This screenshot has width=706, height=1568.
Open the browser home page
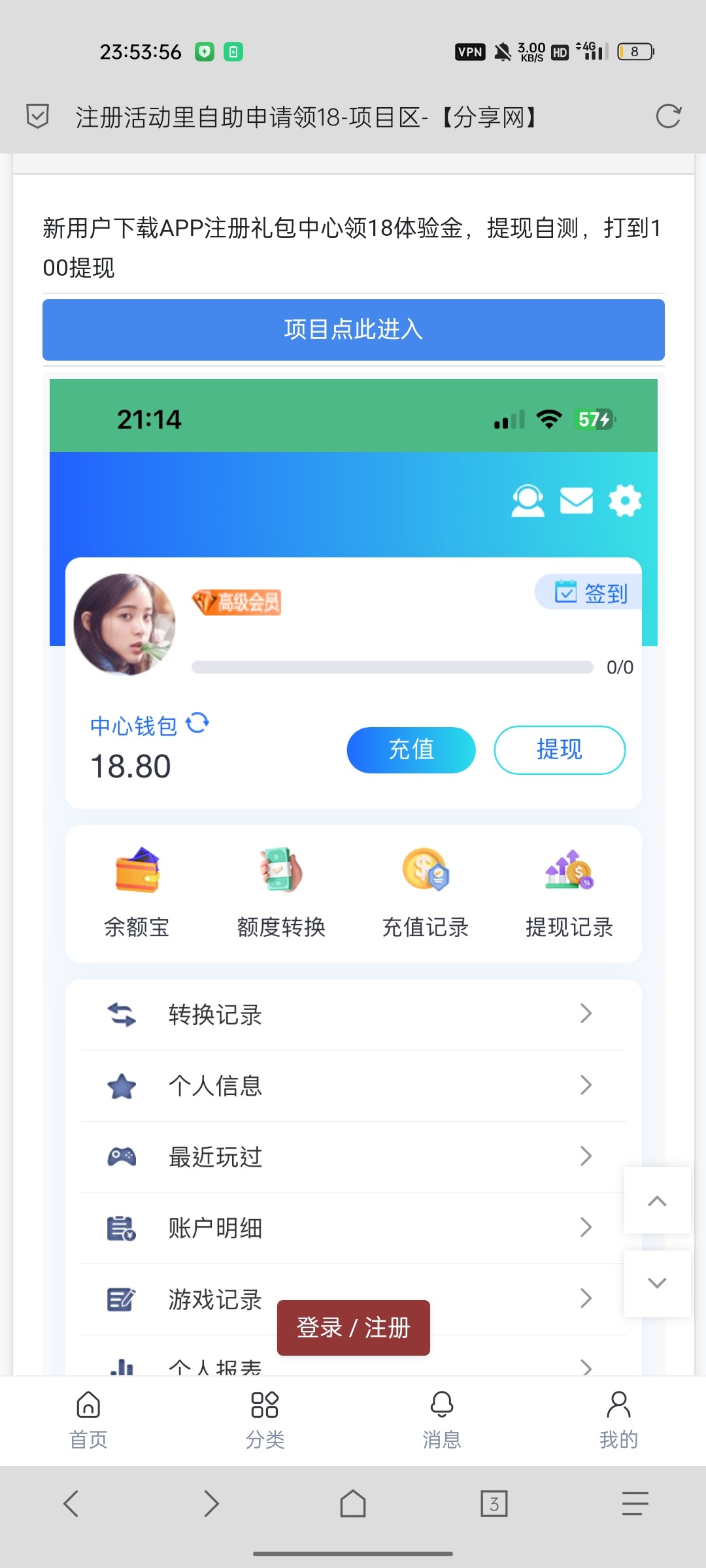pos(353,1503)
